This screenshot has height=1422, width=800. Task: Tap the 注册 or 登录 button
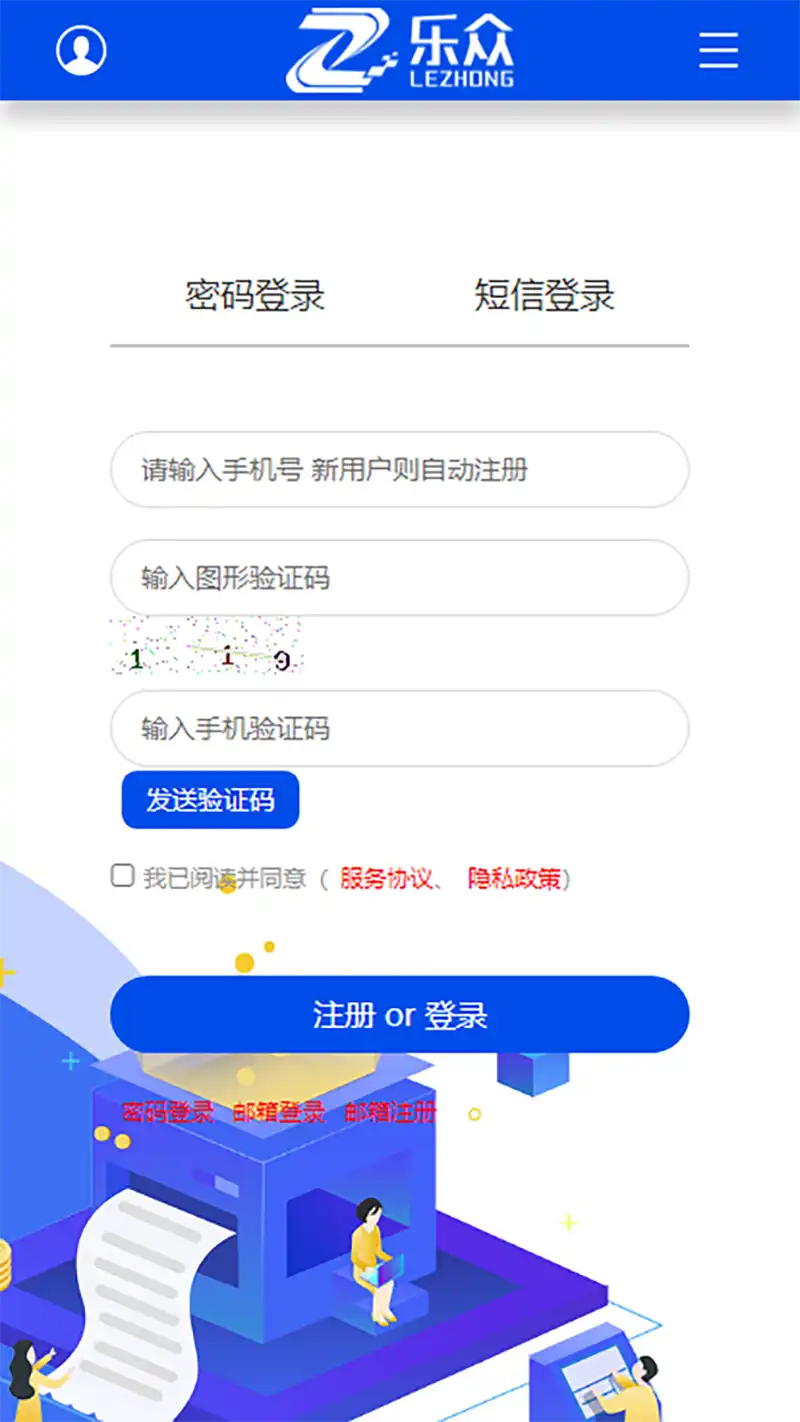point(399,1015)
